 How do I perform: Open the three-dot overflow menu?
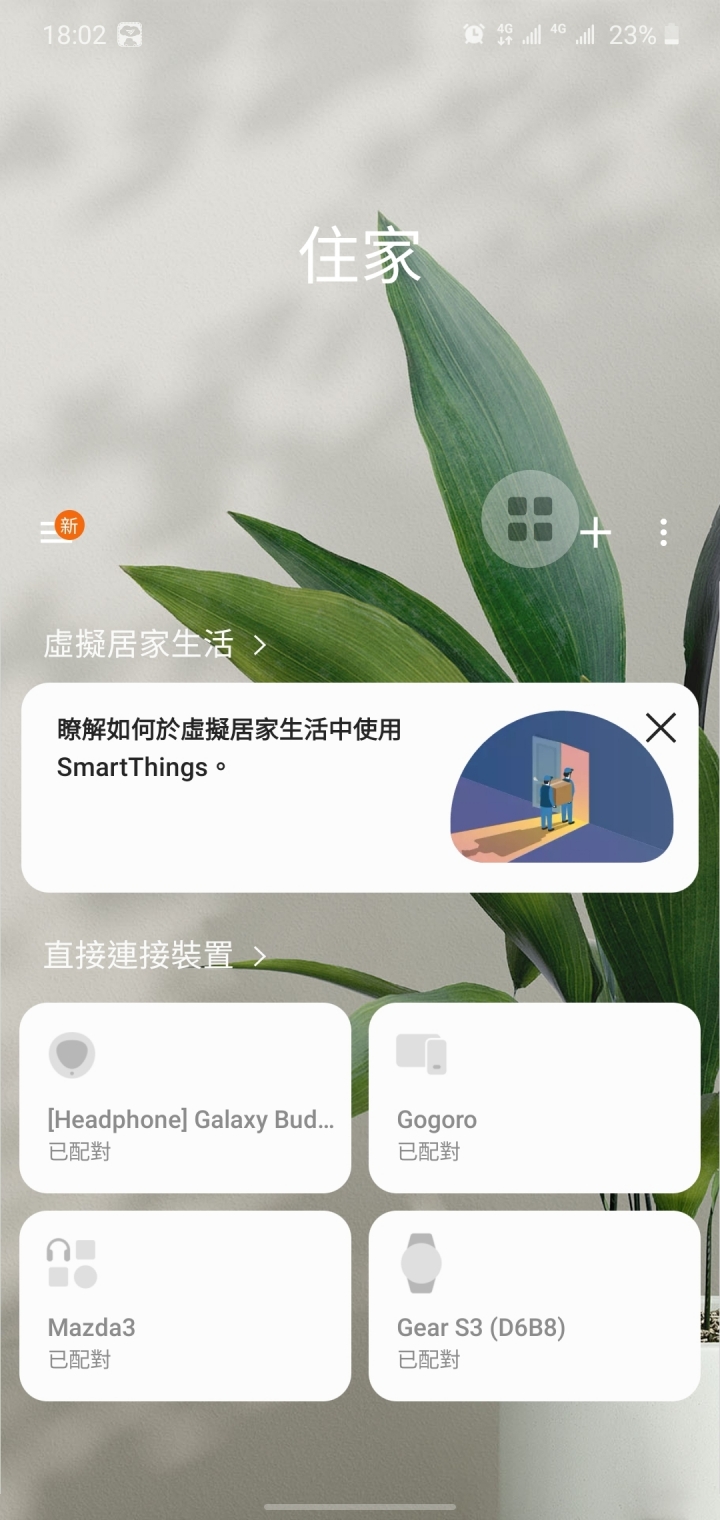tap(663, 533)
